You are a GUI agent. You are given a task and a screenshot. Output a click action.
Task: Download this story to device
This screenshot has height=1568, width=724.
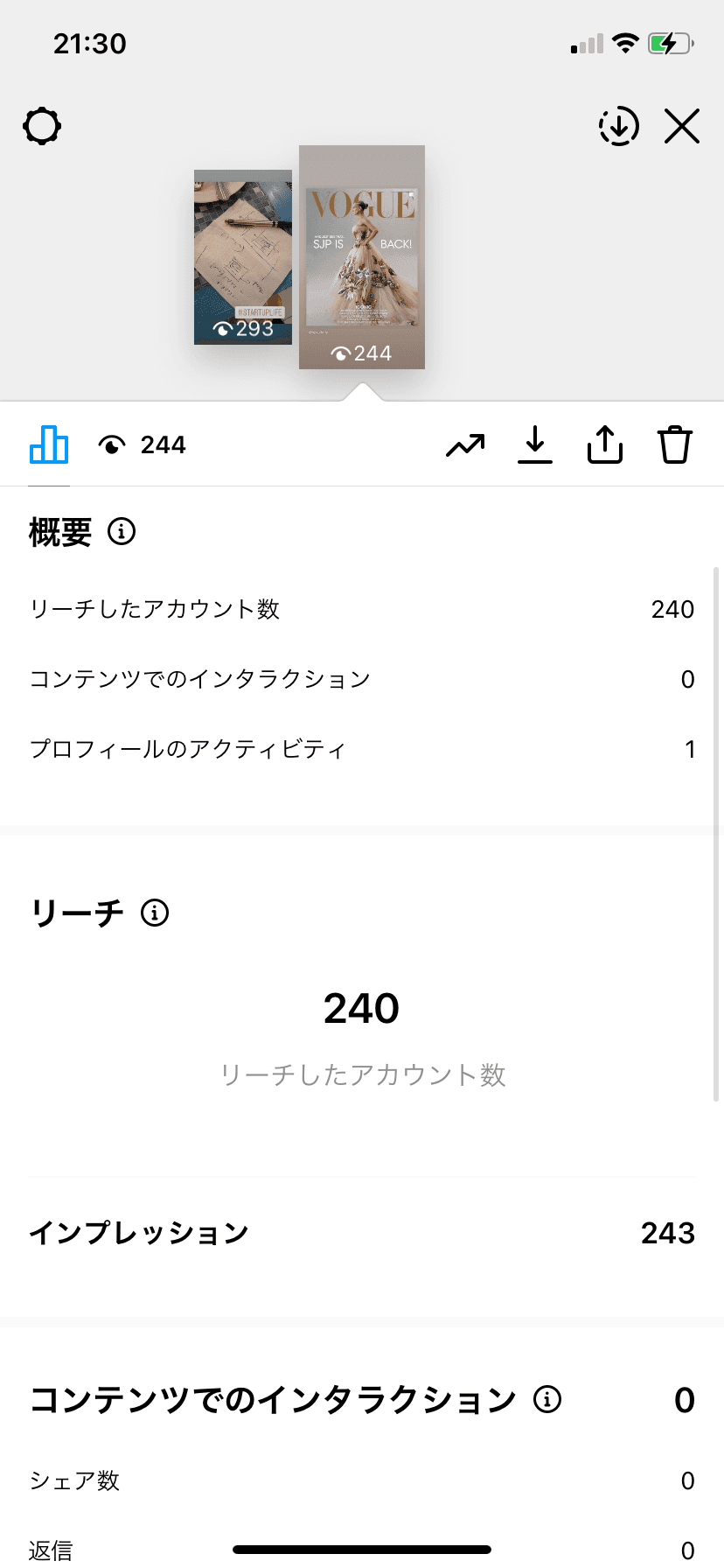point(535,444)
